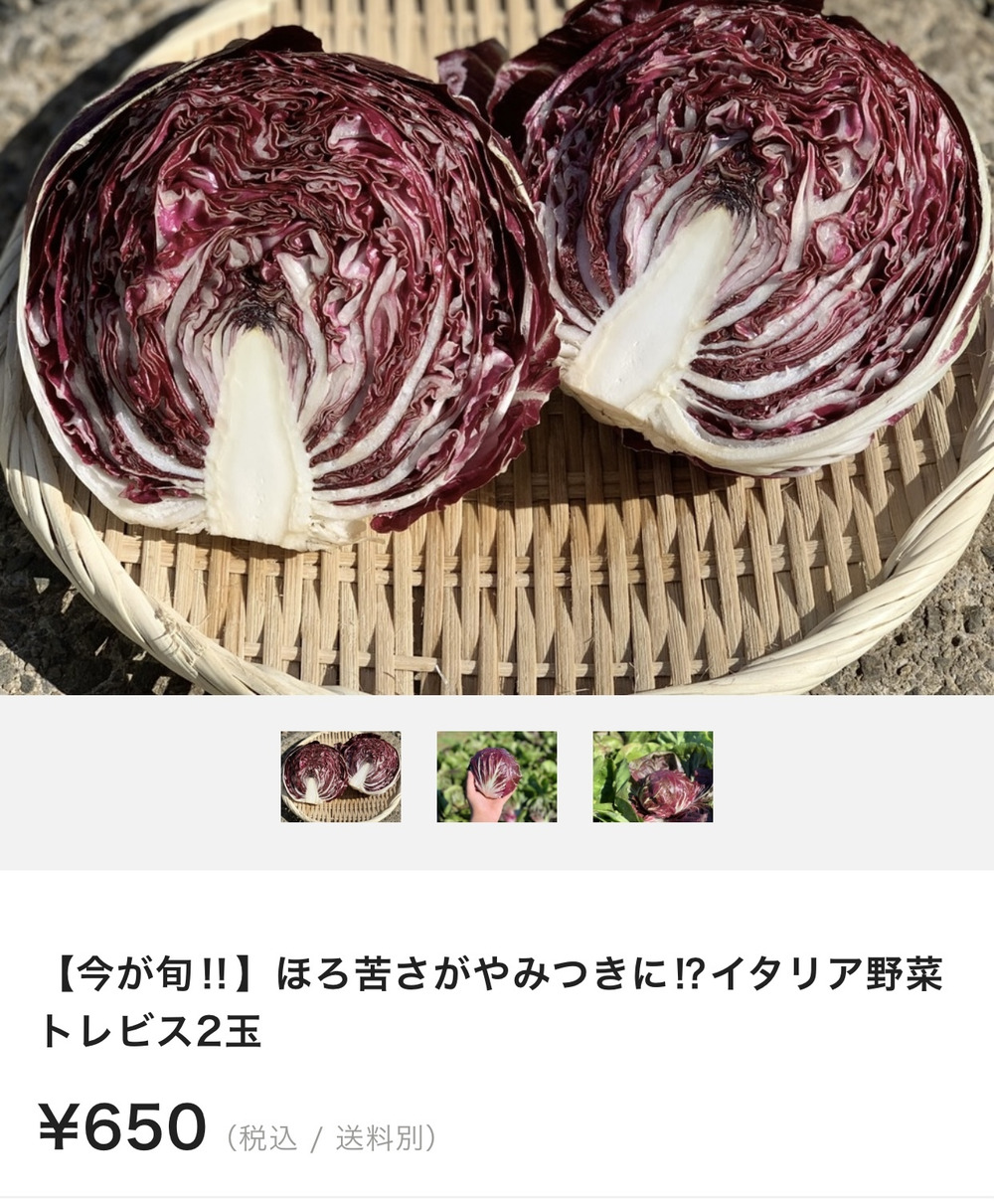
Task: View the thumbnail of trevise growing in field
Action: [x=653, y=776]
